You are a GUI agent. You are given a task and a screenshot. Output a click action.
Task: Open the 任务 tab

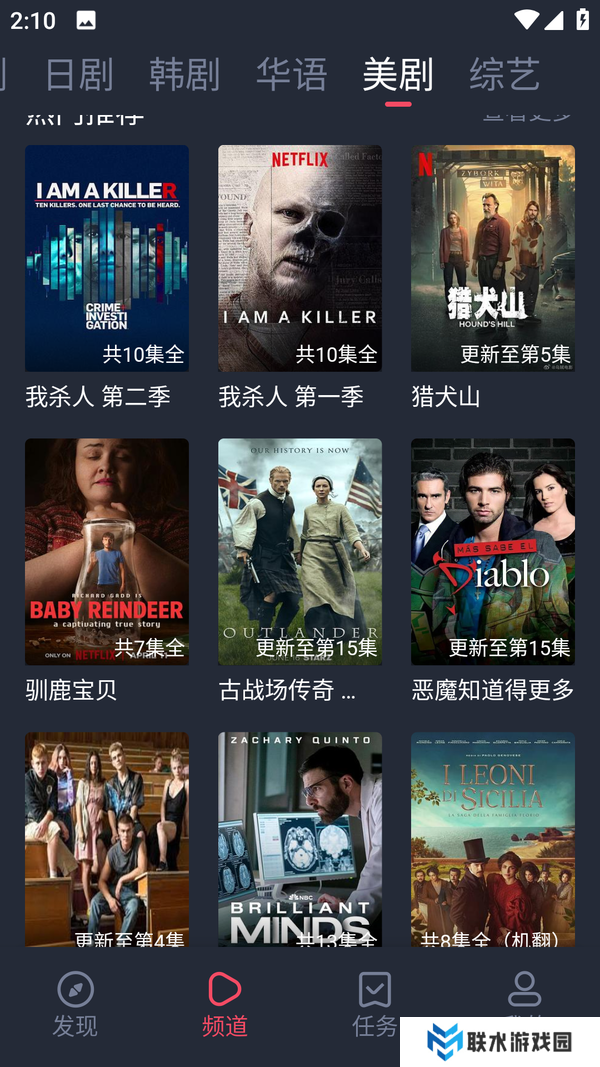[x=375, y=1004]
